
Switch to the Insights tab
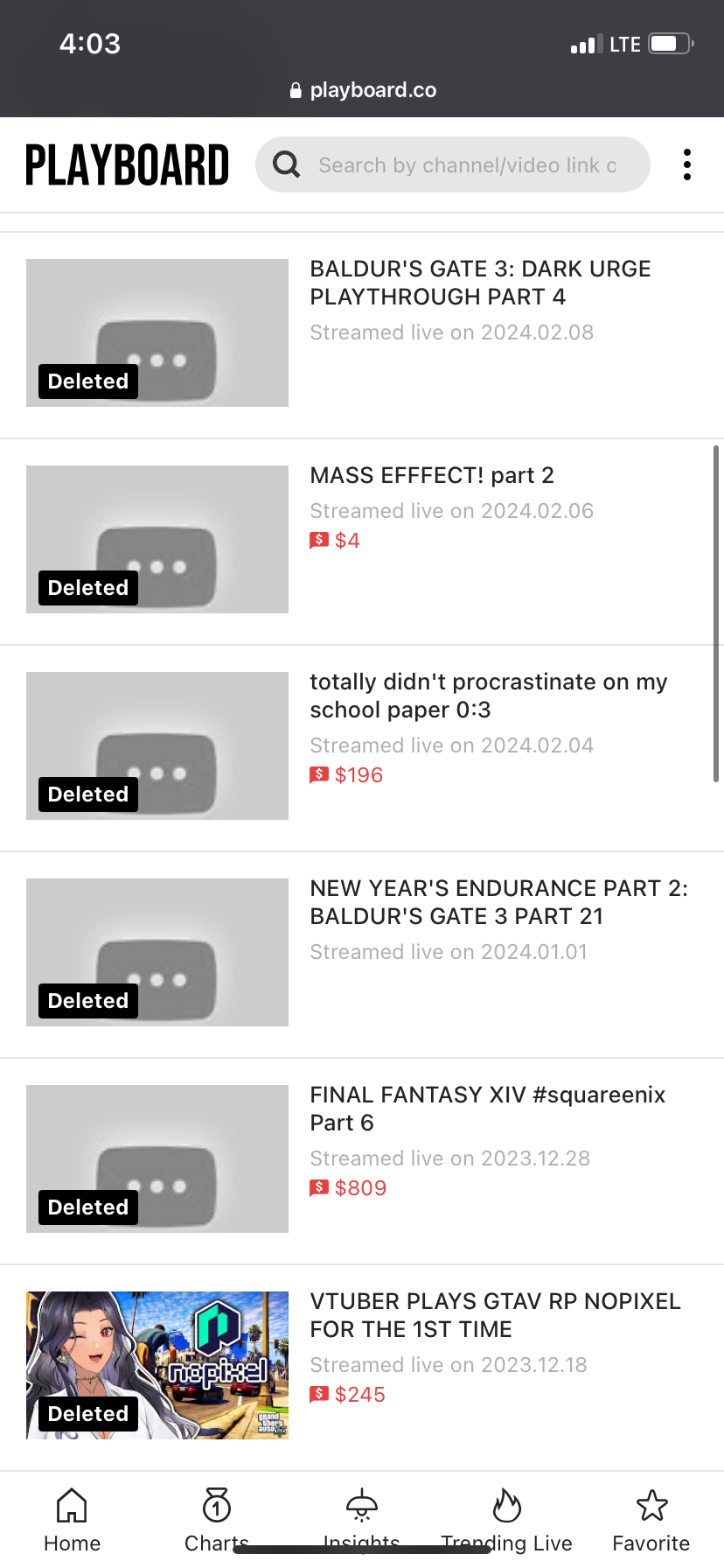[362, 1520]
